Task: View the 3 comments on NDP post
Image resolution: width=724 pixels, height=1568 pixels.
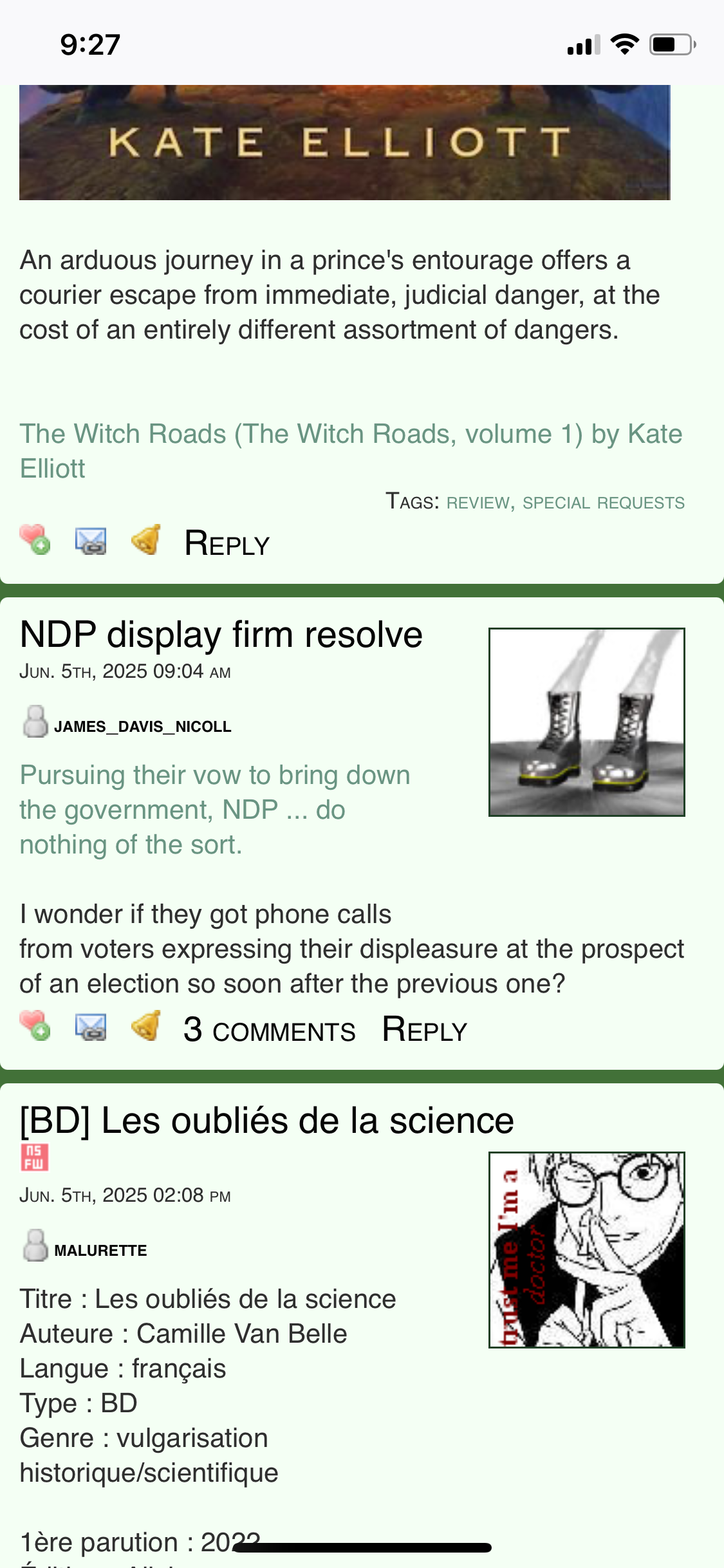Action: 269,1030
